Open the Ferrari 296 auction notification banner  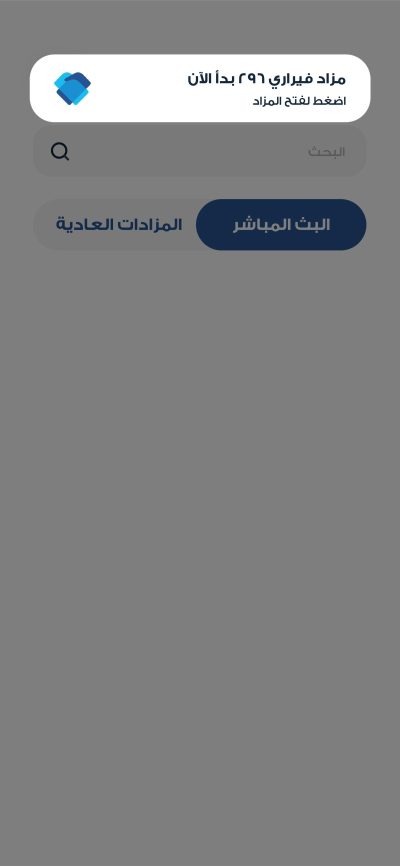click(x=200, y=88)
